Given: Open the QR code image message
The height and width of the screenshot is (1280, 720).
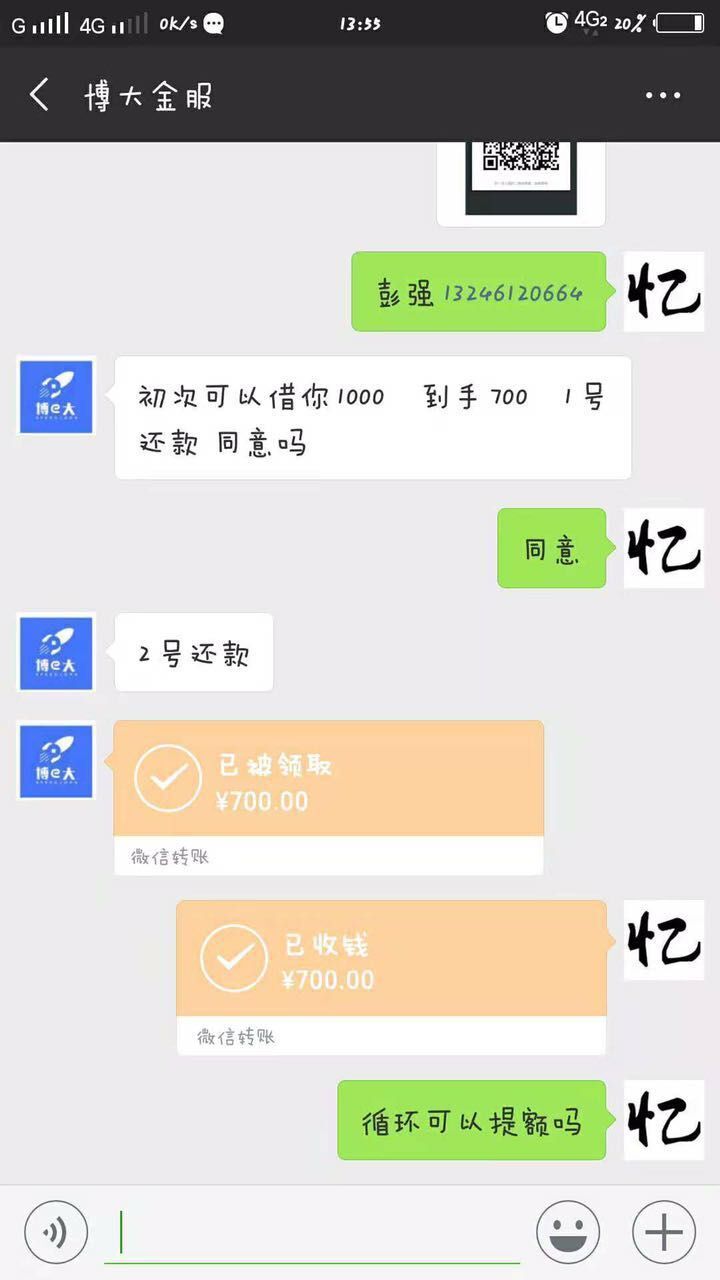Looking at the screenshot, I should (521, 183).
